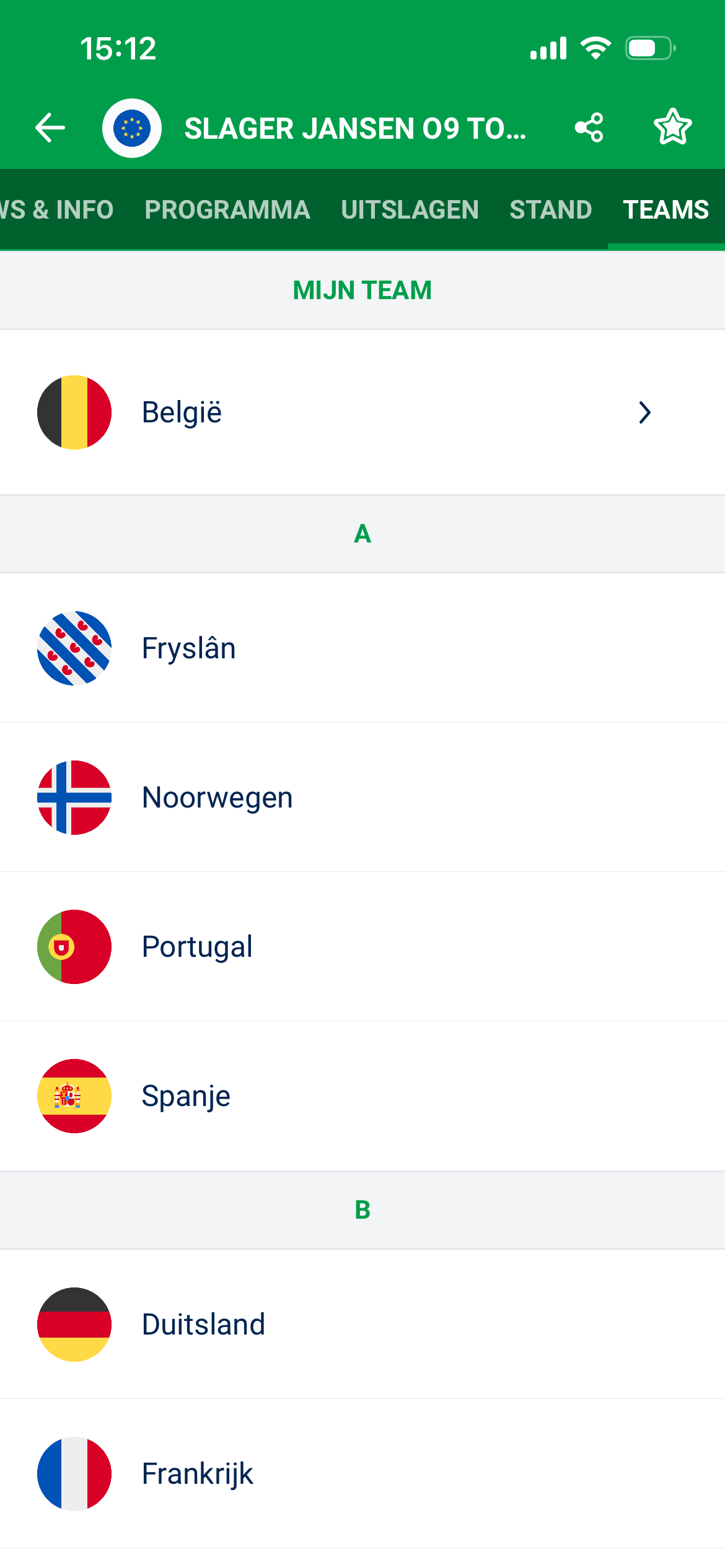Image resolution: width=725 pixels, height=1568 pixels.
Task: Open my team België
Action: (362, 412)
